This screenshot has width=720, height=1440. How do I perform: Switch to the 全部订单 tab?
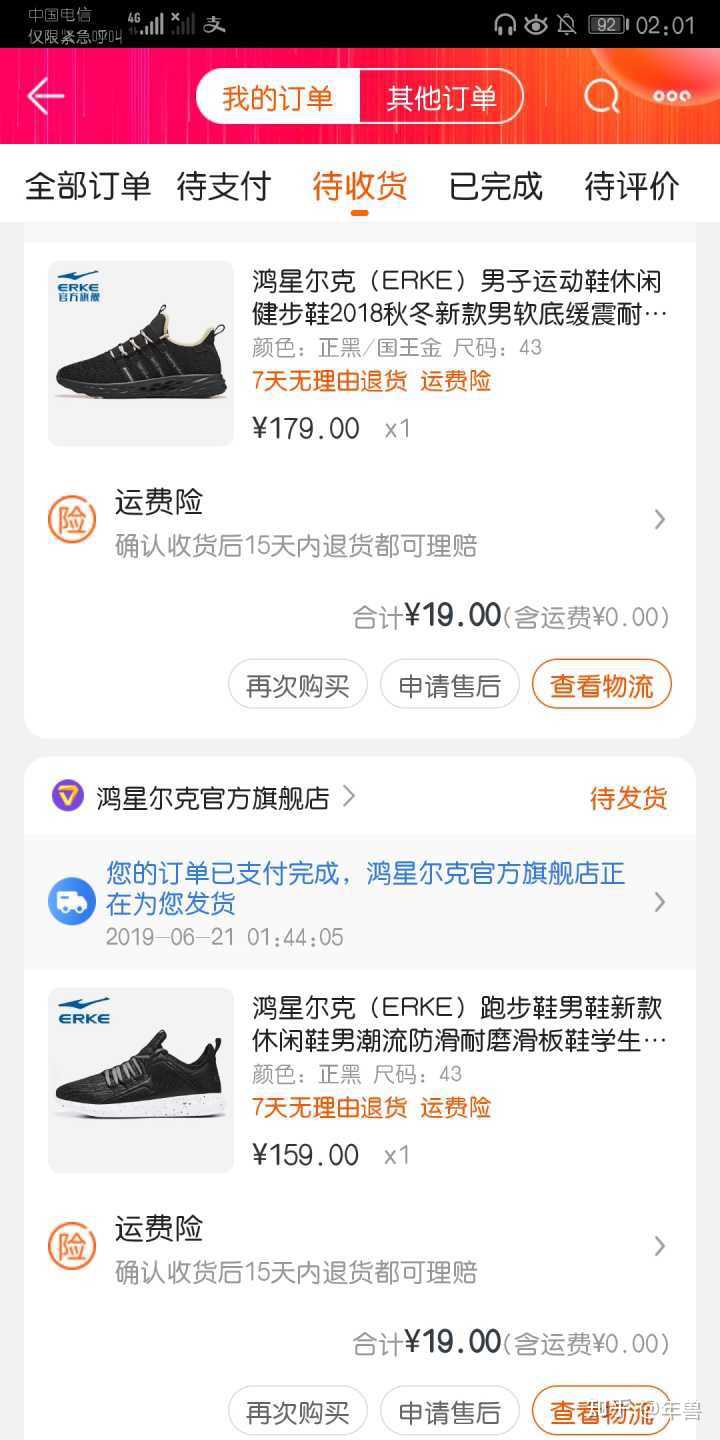pos(88,186)
